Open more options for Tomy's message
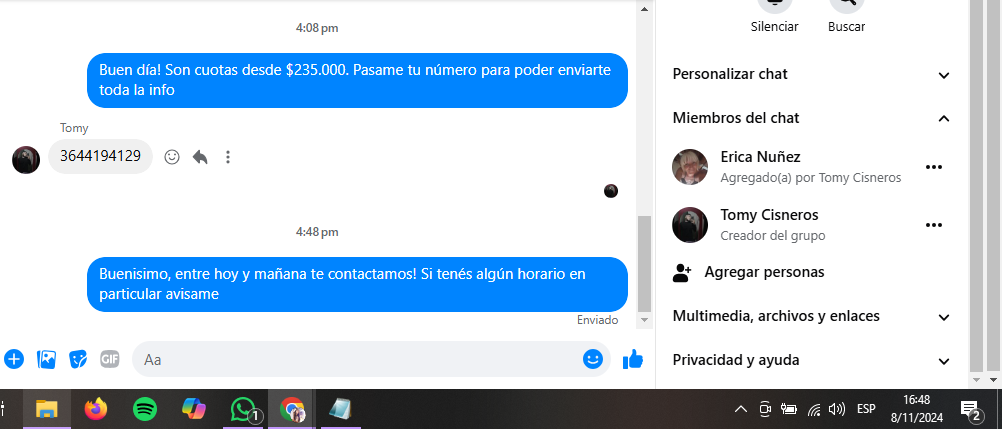 pyautogui.click(x=228, y=157)
